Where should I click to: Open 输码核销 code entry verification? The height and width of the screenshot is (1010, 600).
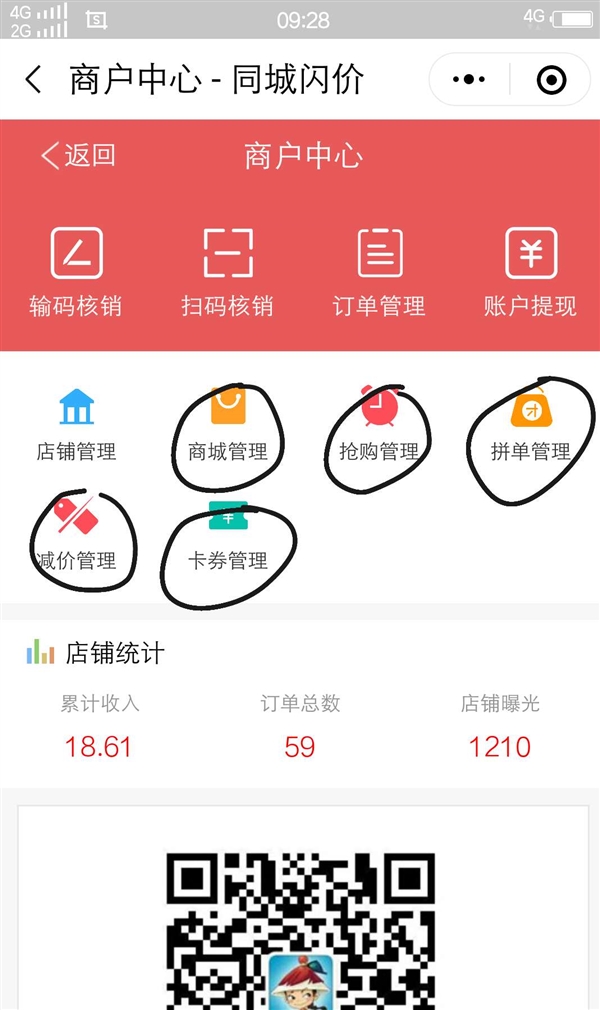(x=76, y=272)
